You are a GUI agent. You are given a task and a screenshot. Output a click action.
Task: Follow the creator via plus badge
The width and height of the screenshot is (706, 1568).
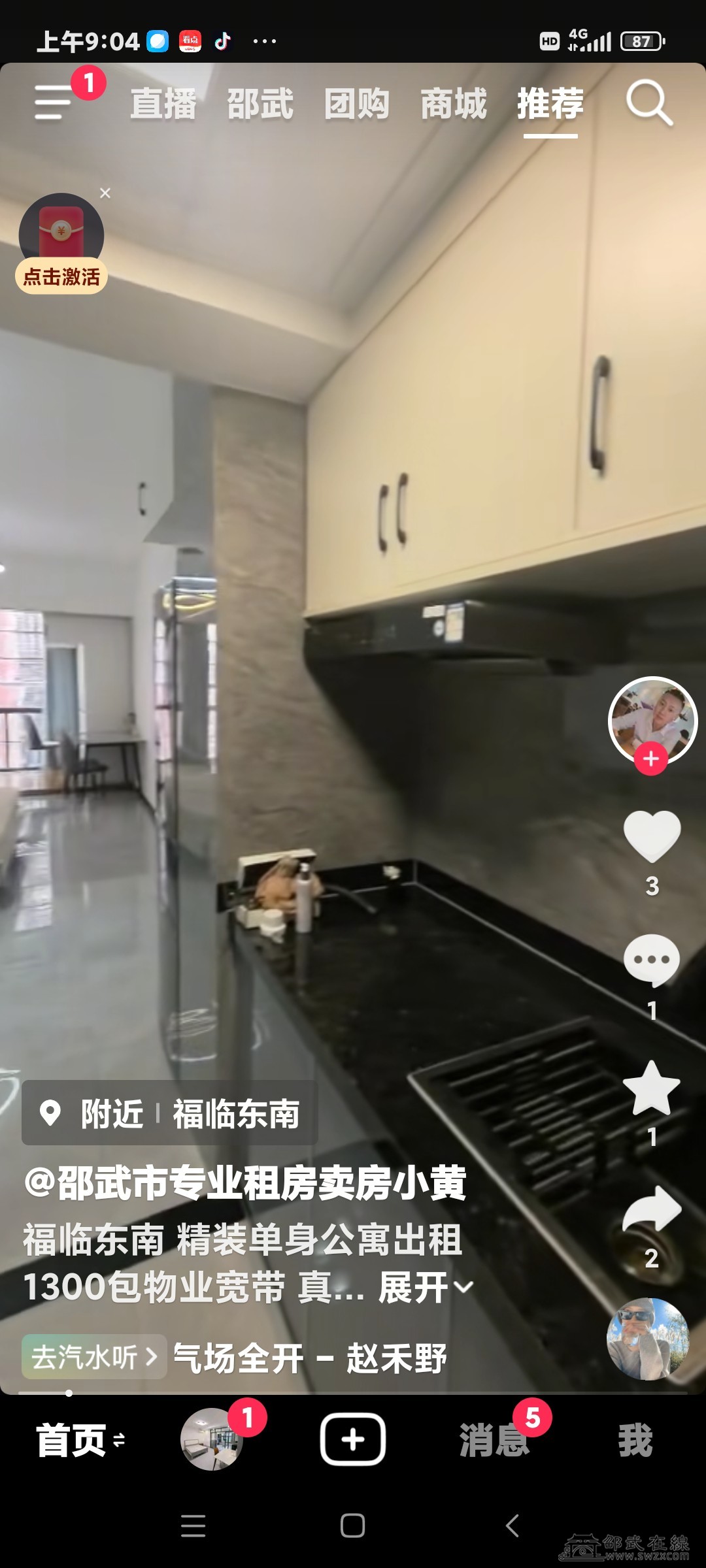pos(651,759)
